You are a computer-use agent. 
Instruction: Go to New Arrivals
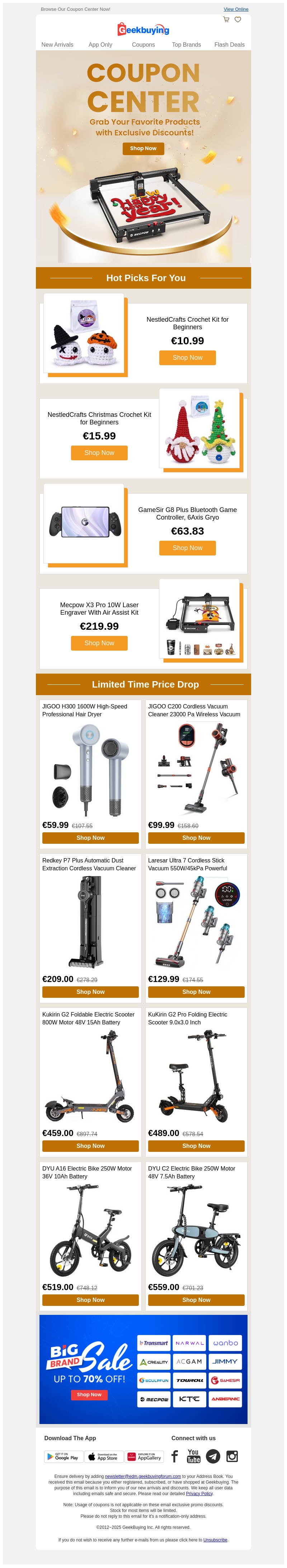pos(57,45)
